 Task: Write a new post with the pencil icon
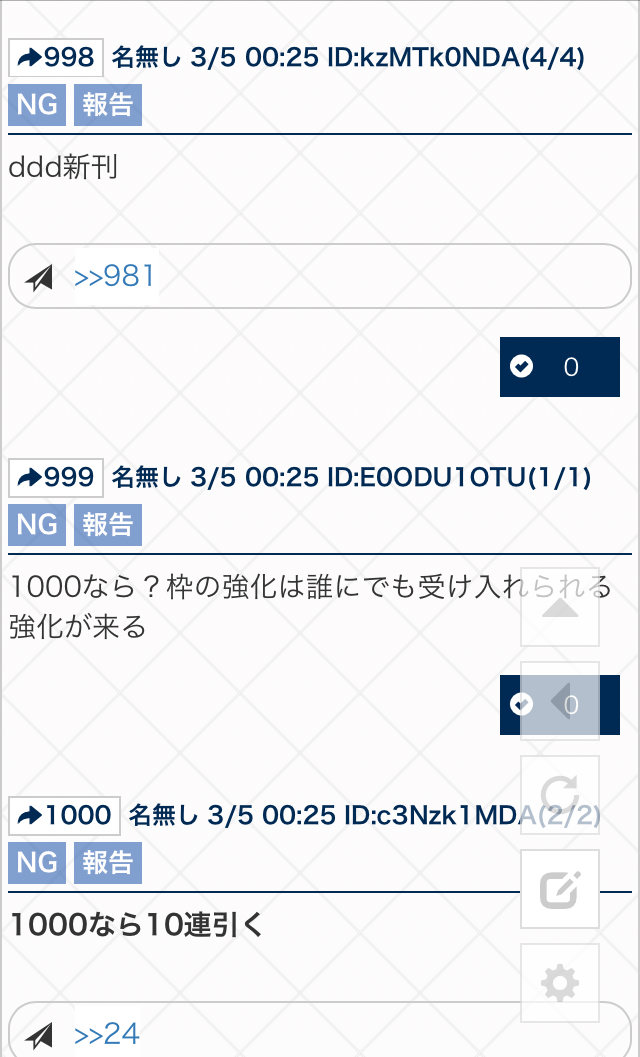(x=560, y=889)
